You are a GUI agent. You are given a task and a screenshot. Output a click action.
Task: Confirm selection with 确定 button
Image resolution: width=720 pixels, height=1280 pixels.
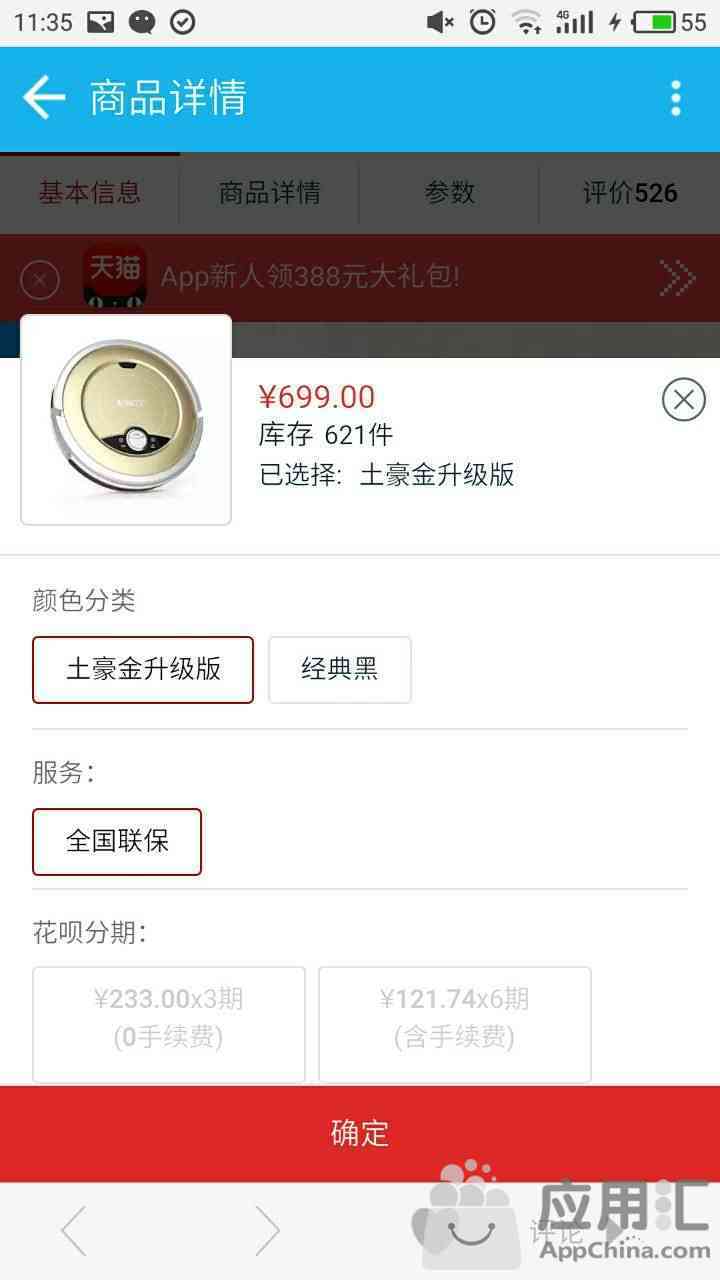point(360,1133)
